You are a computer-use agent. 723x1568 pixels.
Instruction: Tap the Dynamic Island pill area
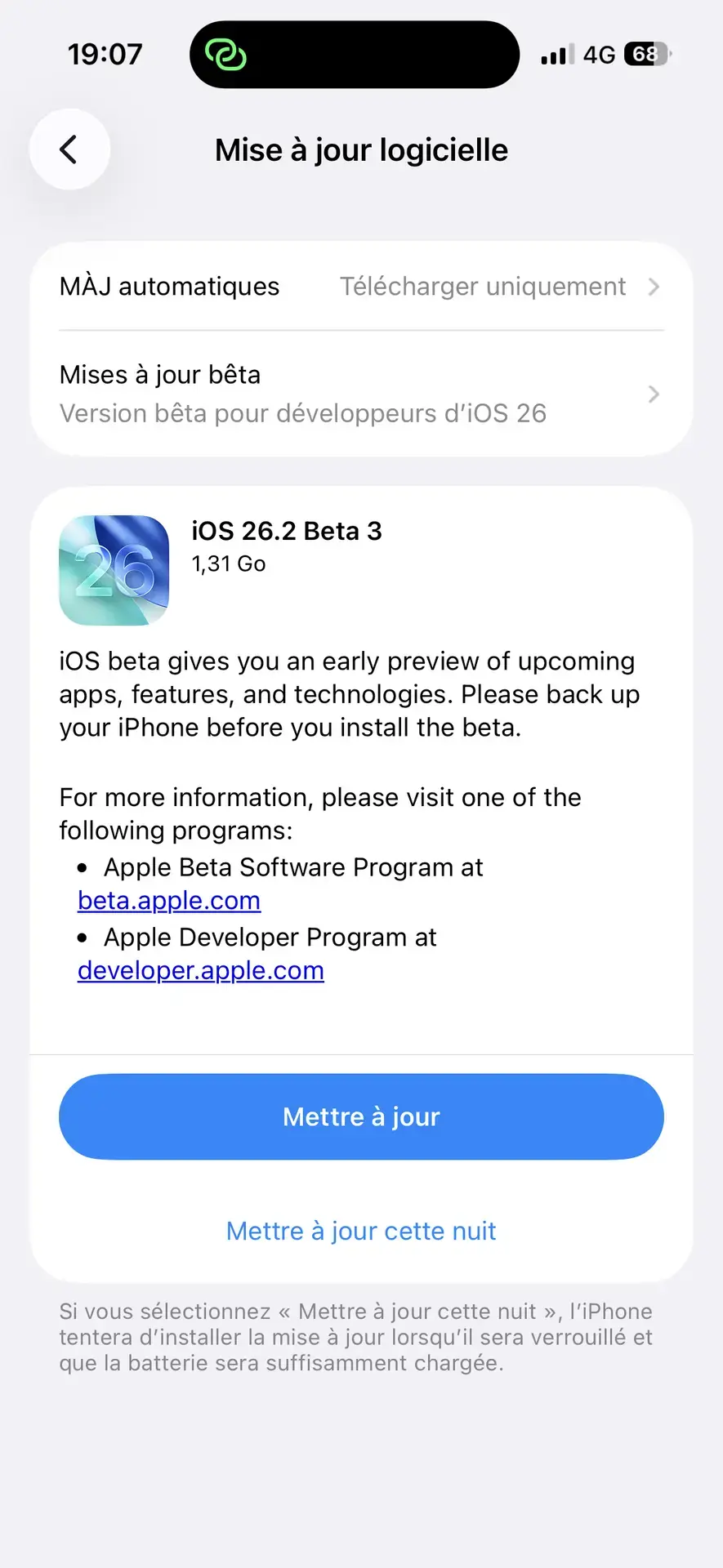(x=354, y=54)
